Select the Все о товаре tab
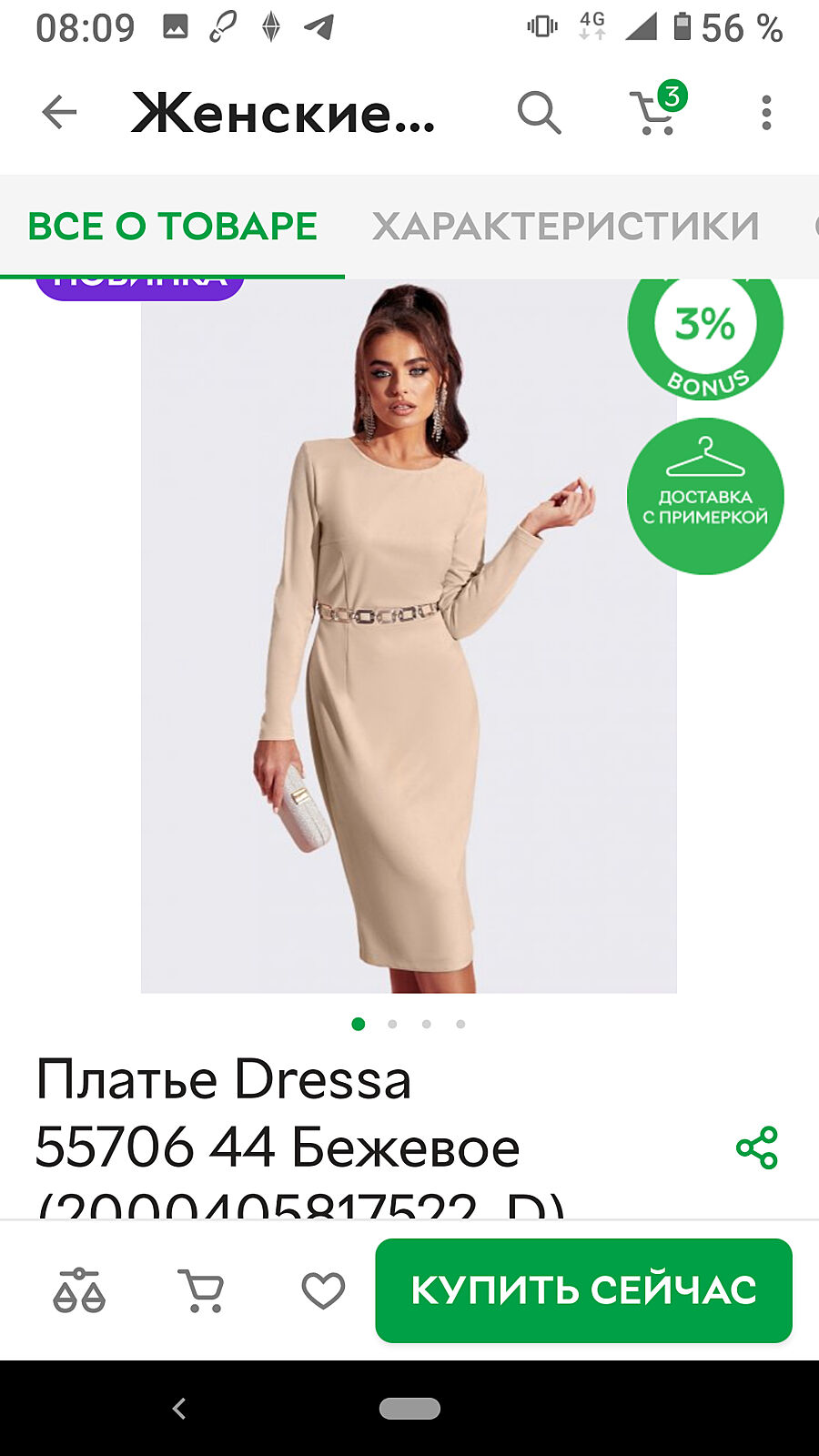The width and height of the screenshot is (819, 1456). pyautogui.click(x=172, y=226)
